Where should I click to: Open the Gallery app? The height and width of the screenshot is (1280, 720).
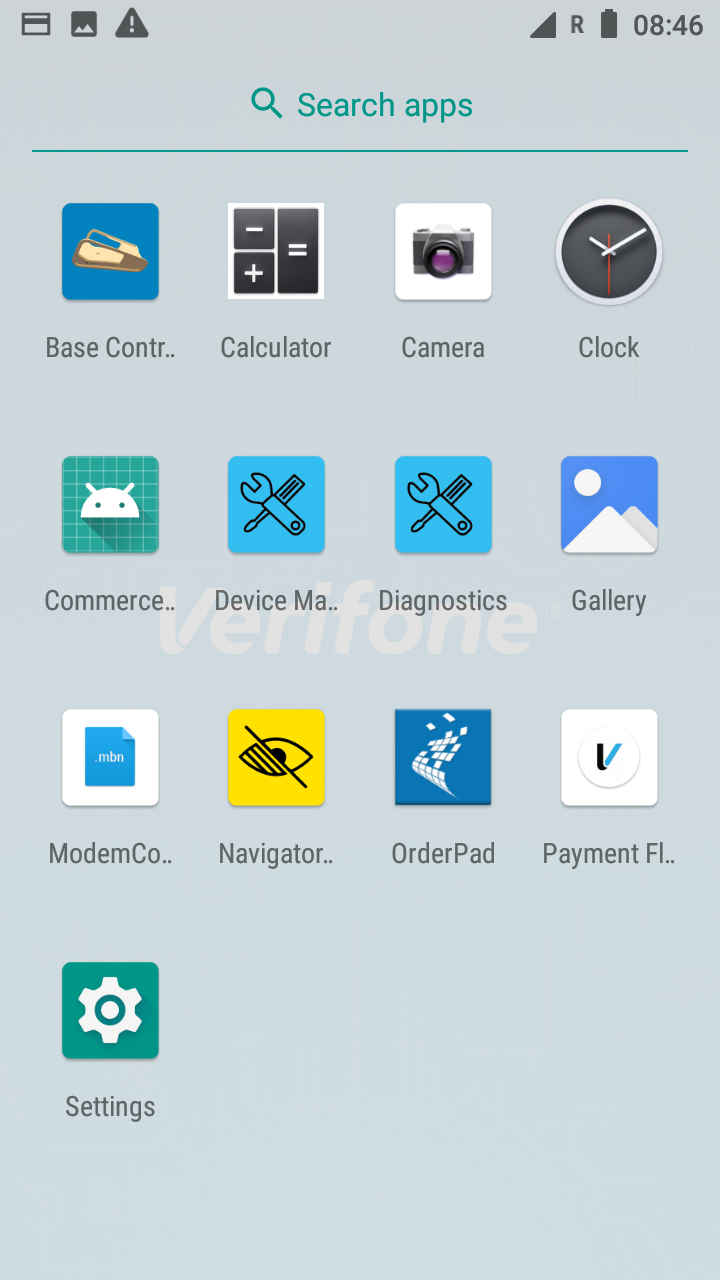609,505
